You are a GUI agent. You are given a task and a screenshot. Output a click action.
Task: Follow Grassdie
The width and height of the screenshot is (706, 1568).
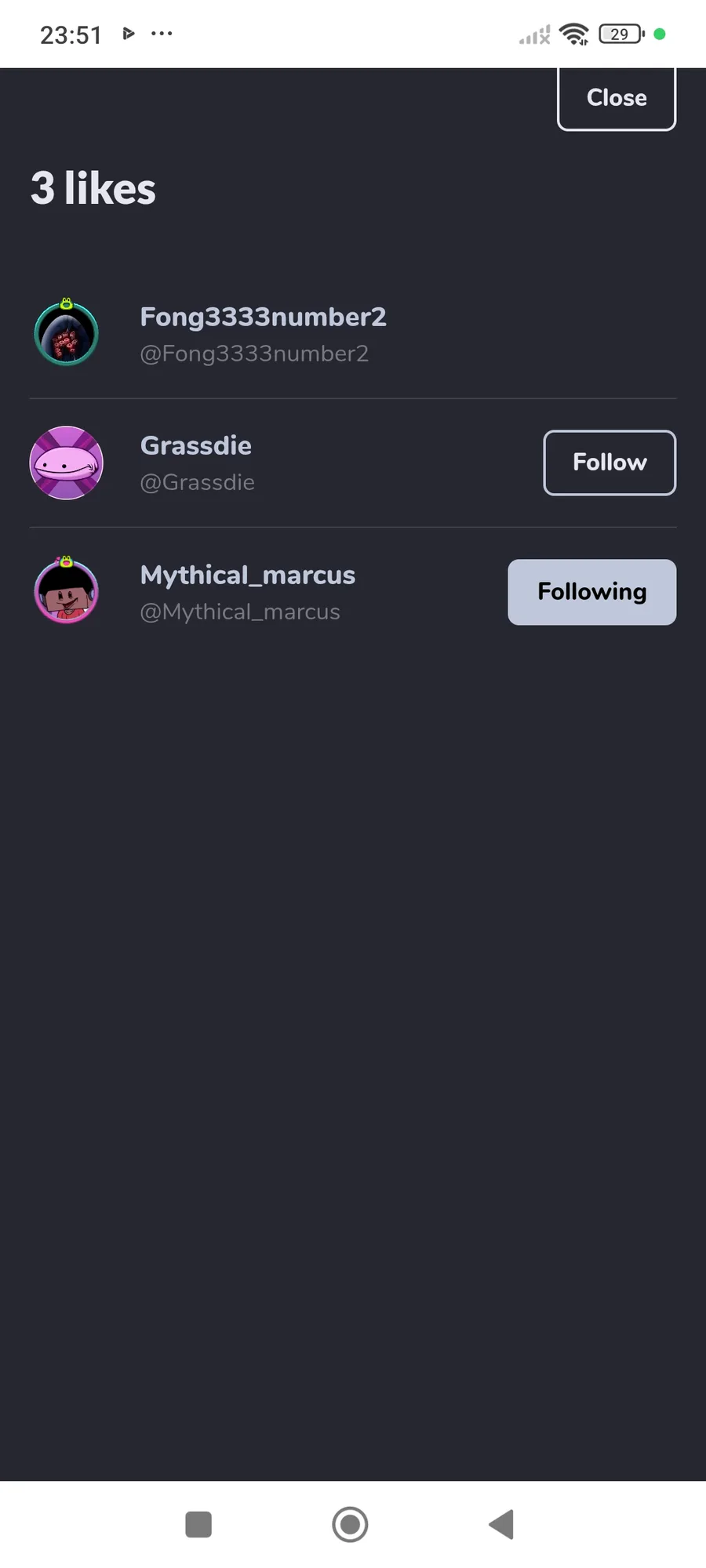click(x=609, y=463)
